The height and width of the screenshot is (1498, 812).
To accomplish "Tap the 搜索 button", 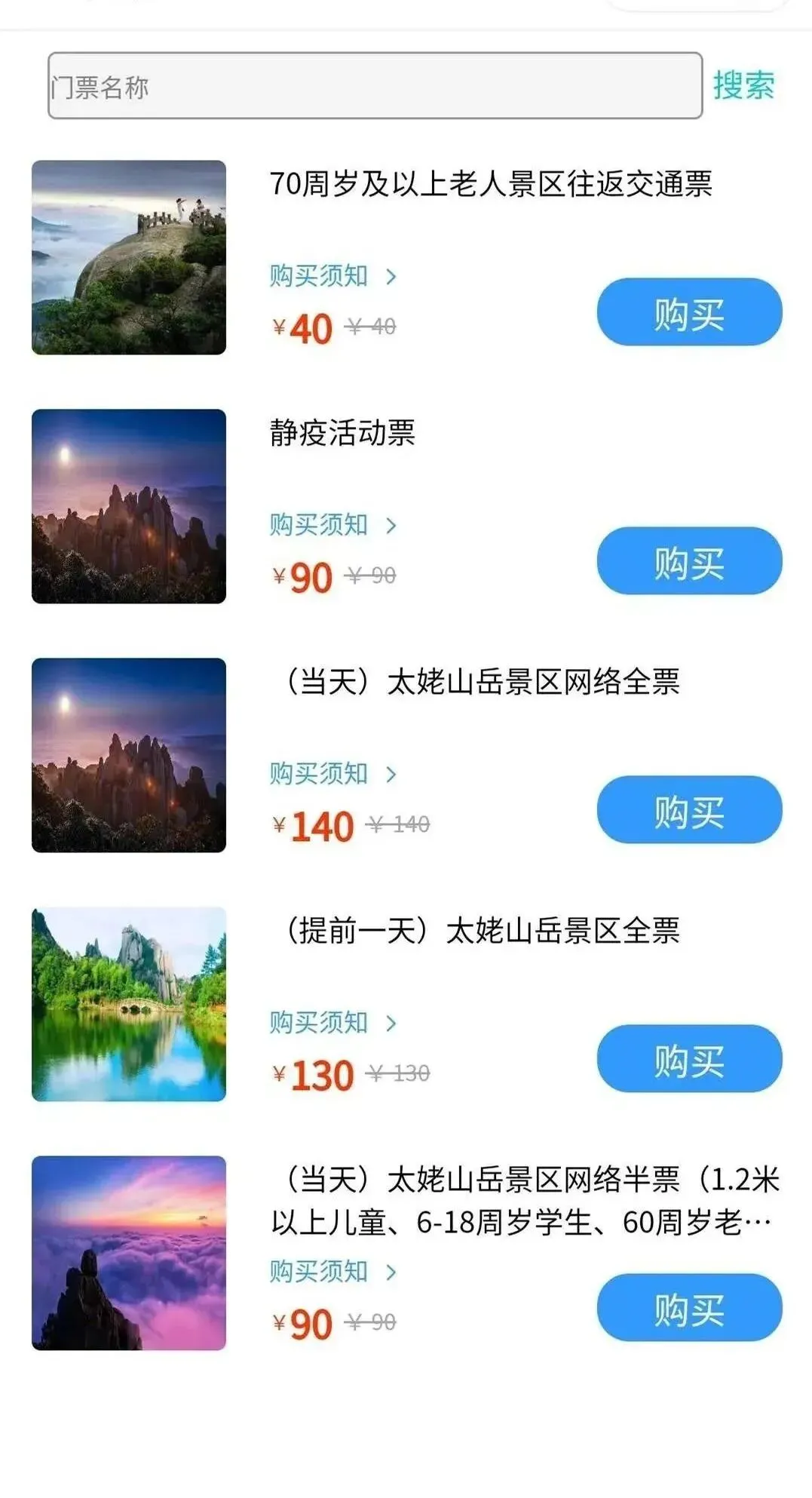I will click(x=743, y=85).
